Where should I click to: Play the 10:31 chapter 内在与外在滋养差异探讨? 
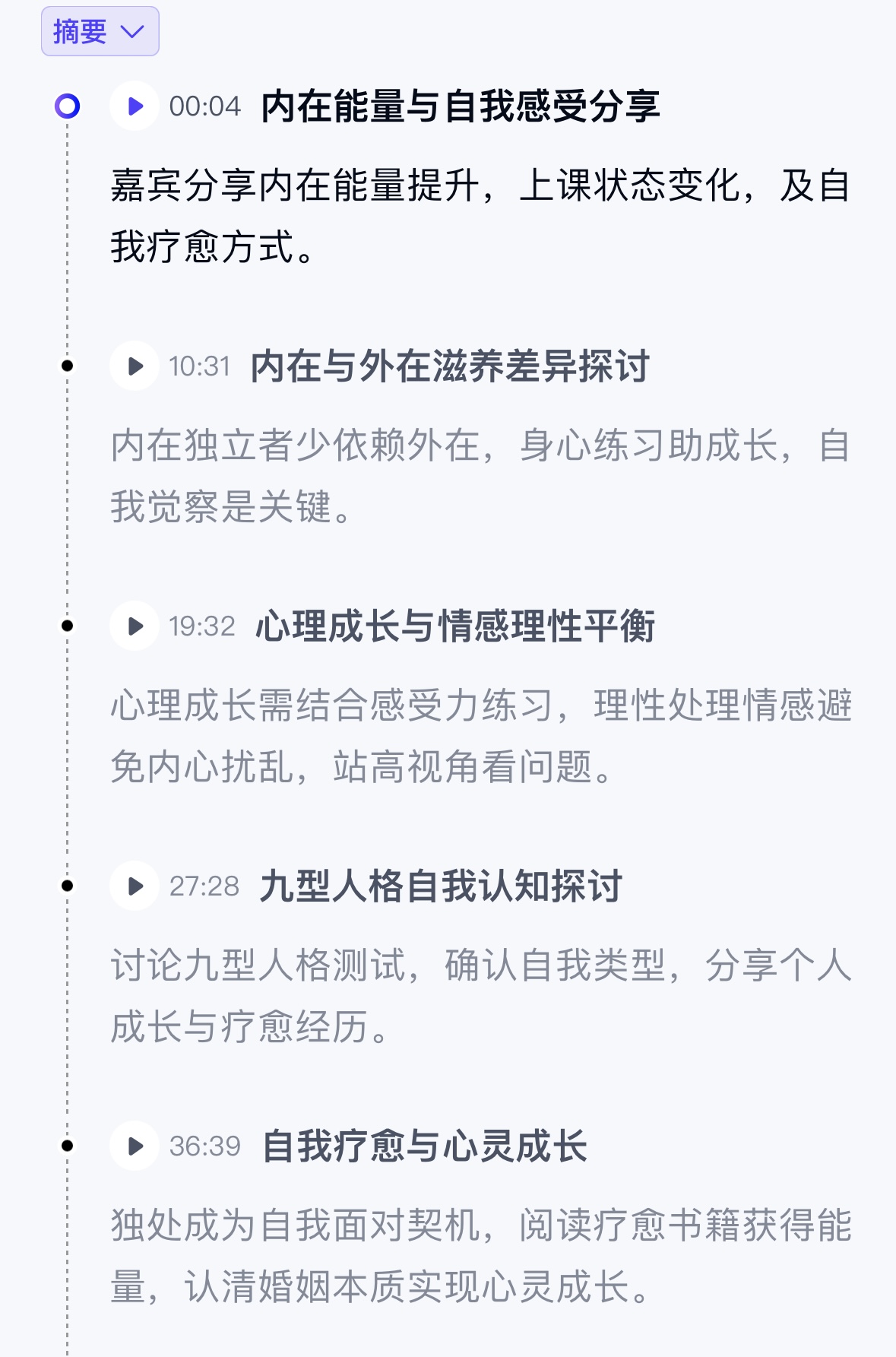tap(135, 366)
